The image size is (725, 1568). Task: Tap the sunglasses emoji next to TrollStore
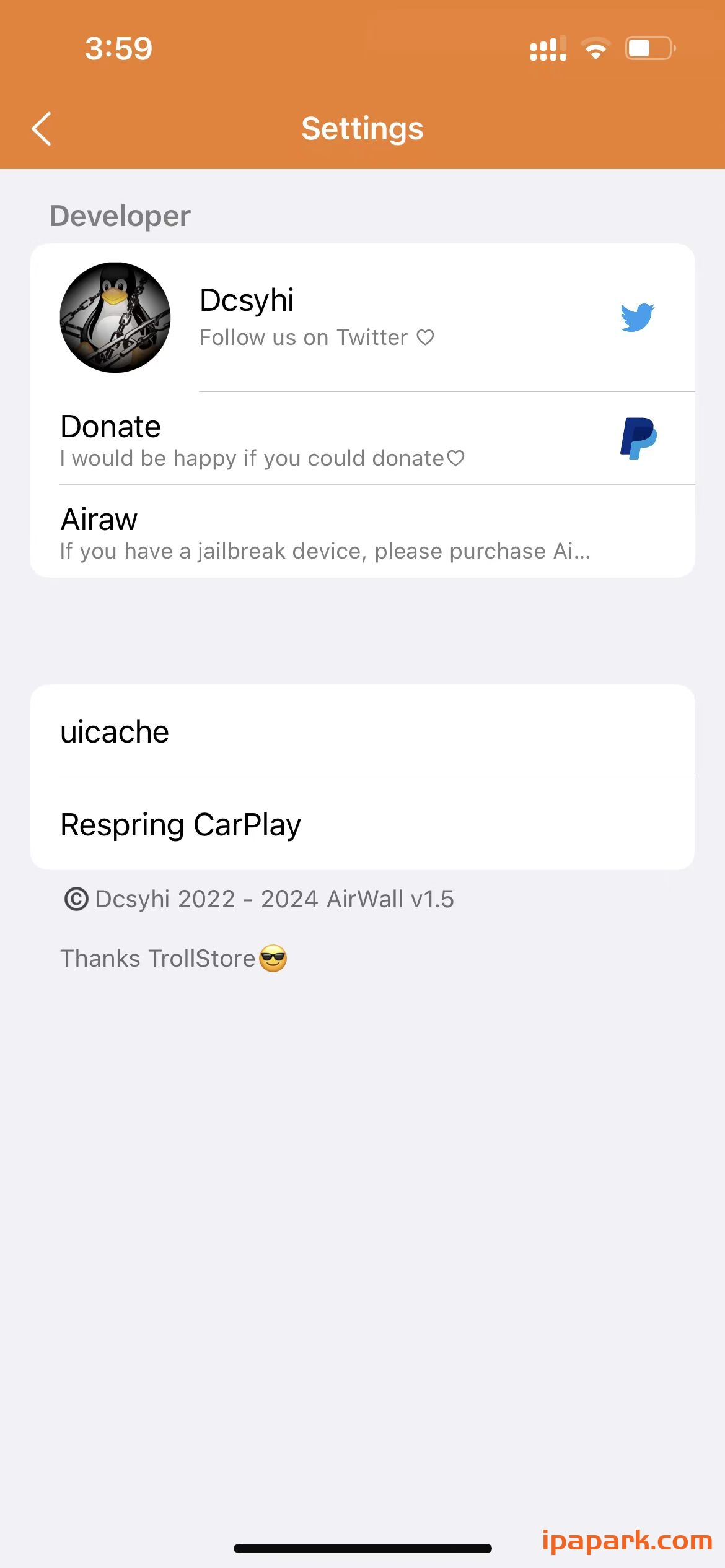click(275, 957)
